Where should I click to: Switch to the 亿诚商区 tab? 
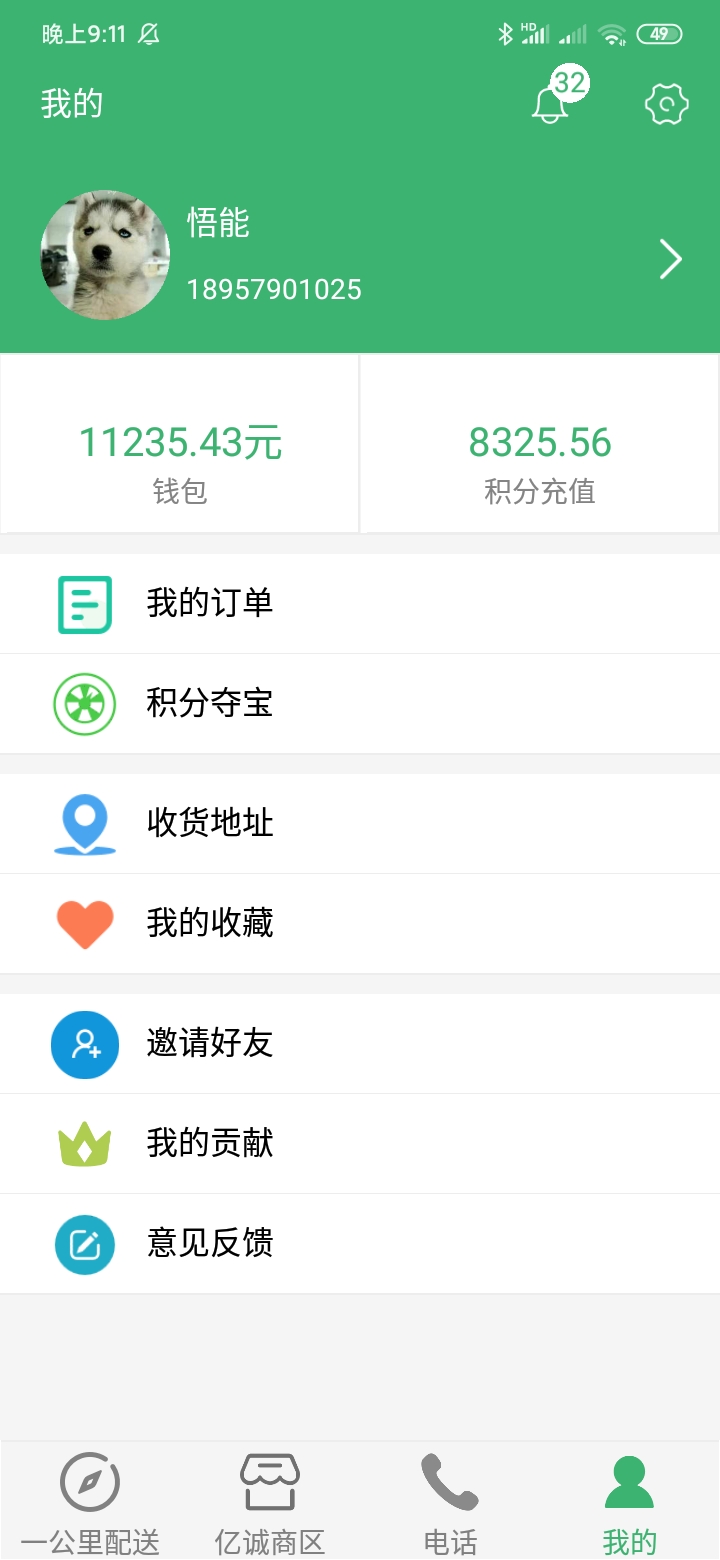click(270, 1502)
